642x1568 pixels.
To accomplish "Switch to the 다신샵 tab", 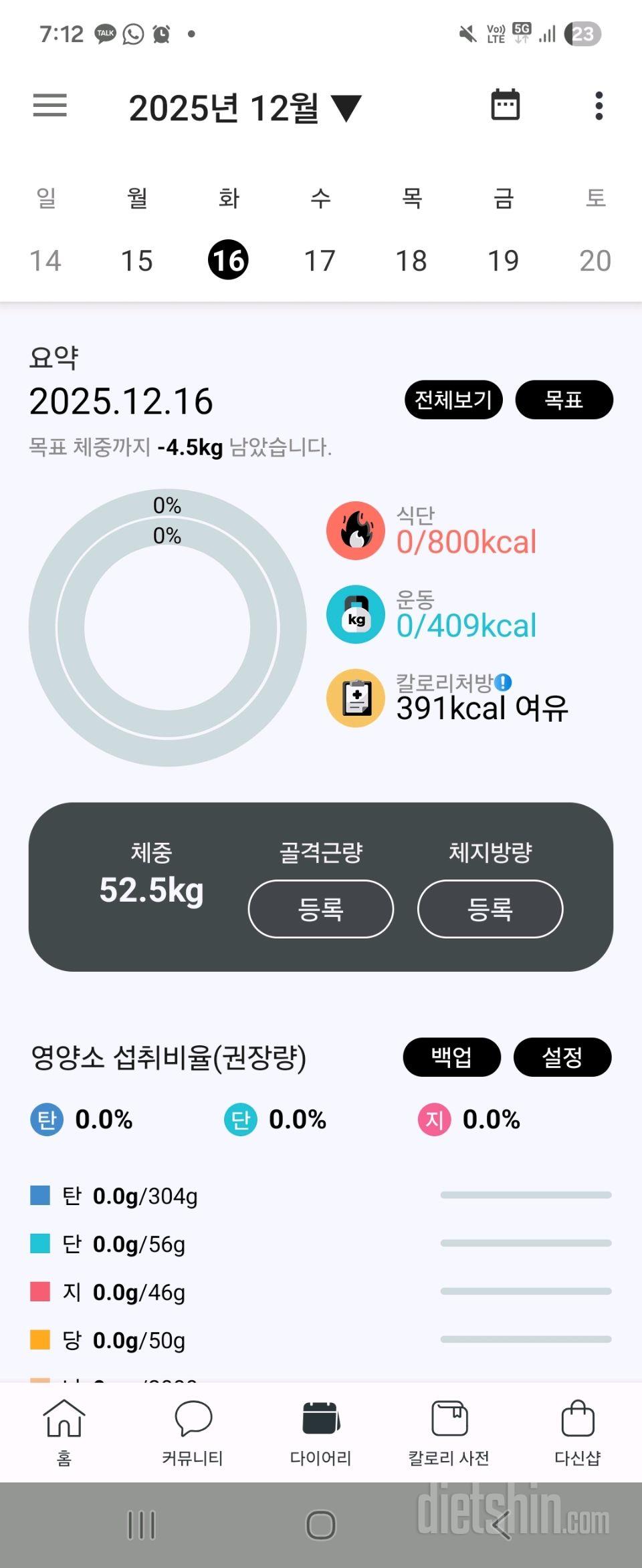I will tap(578, 1432).
